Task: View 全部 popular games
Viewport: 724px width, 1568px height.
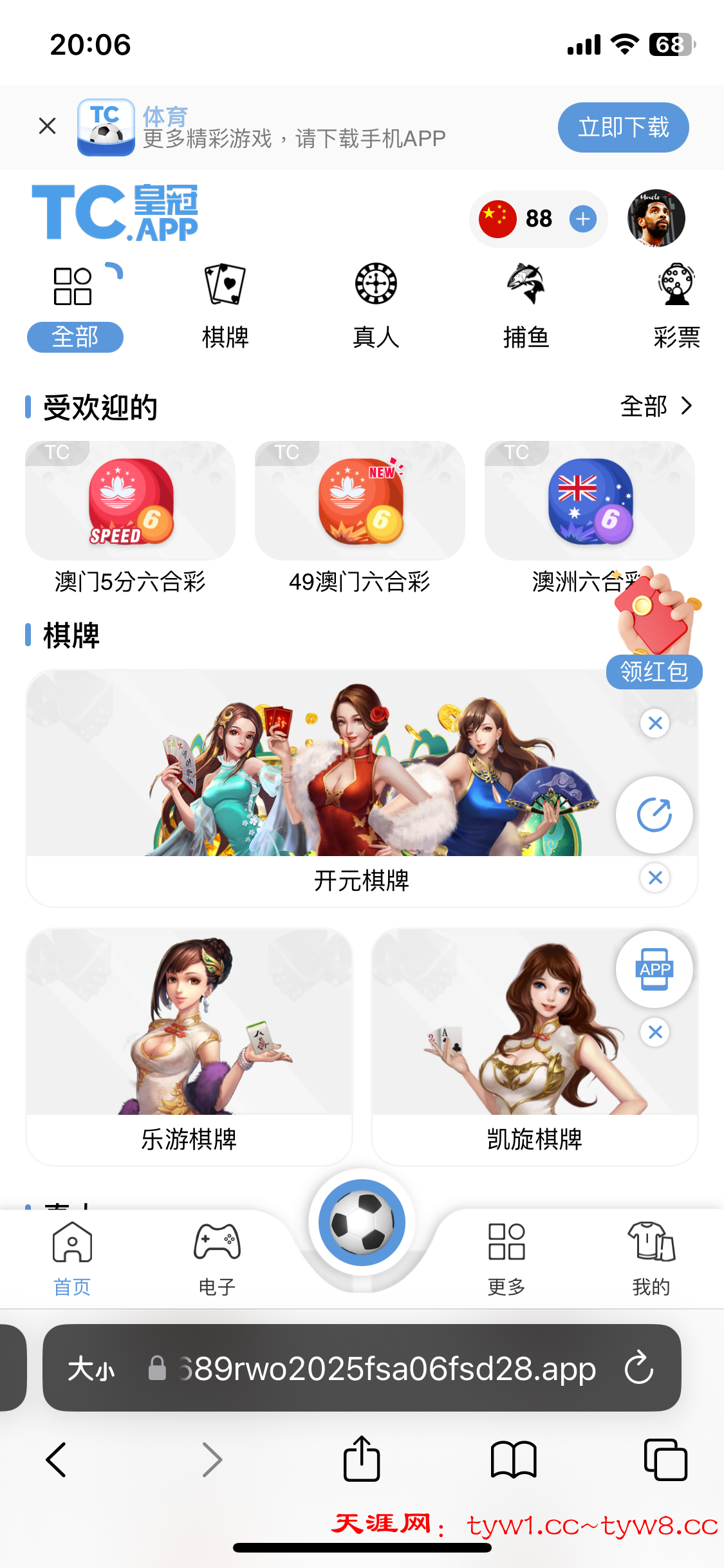Action: [x=656, y=406]
